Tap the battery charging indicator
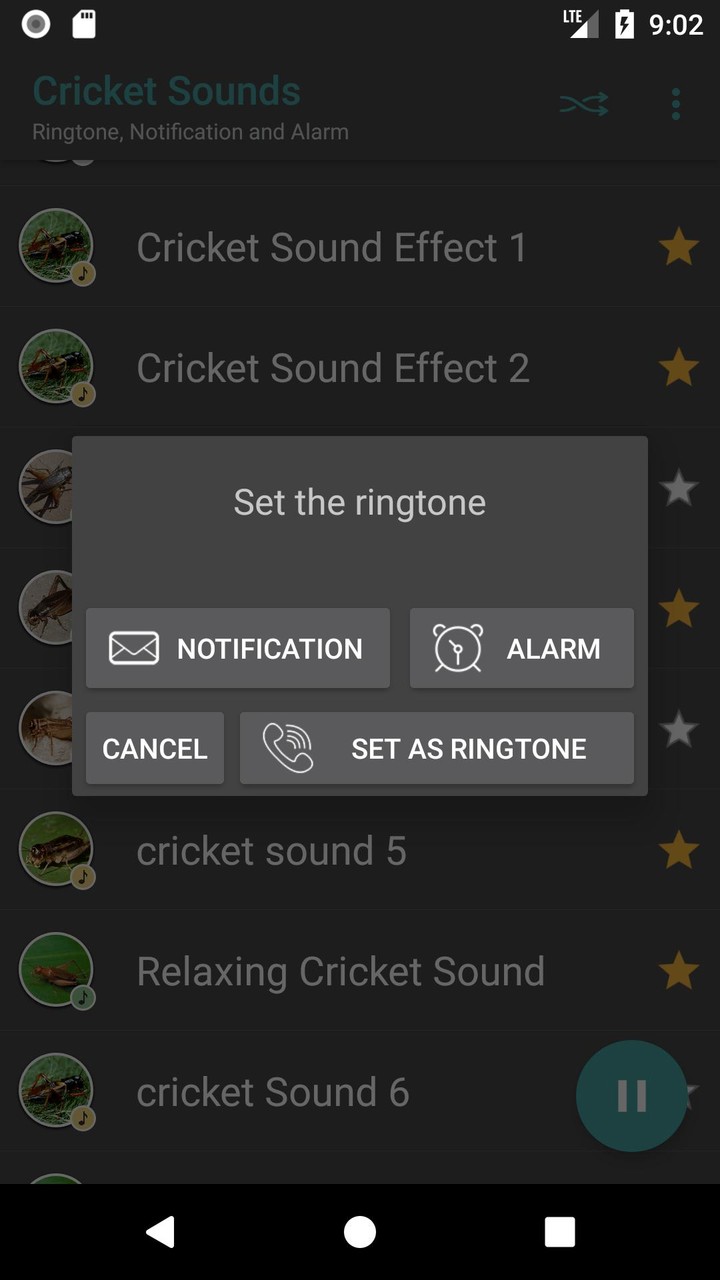Viewport: 720px width, 1280px height. click(x=625, y=24)
